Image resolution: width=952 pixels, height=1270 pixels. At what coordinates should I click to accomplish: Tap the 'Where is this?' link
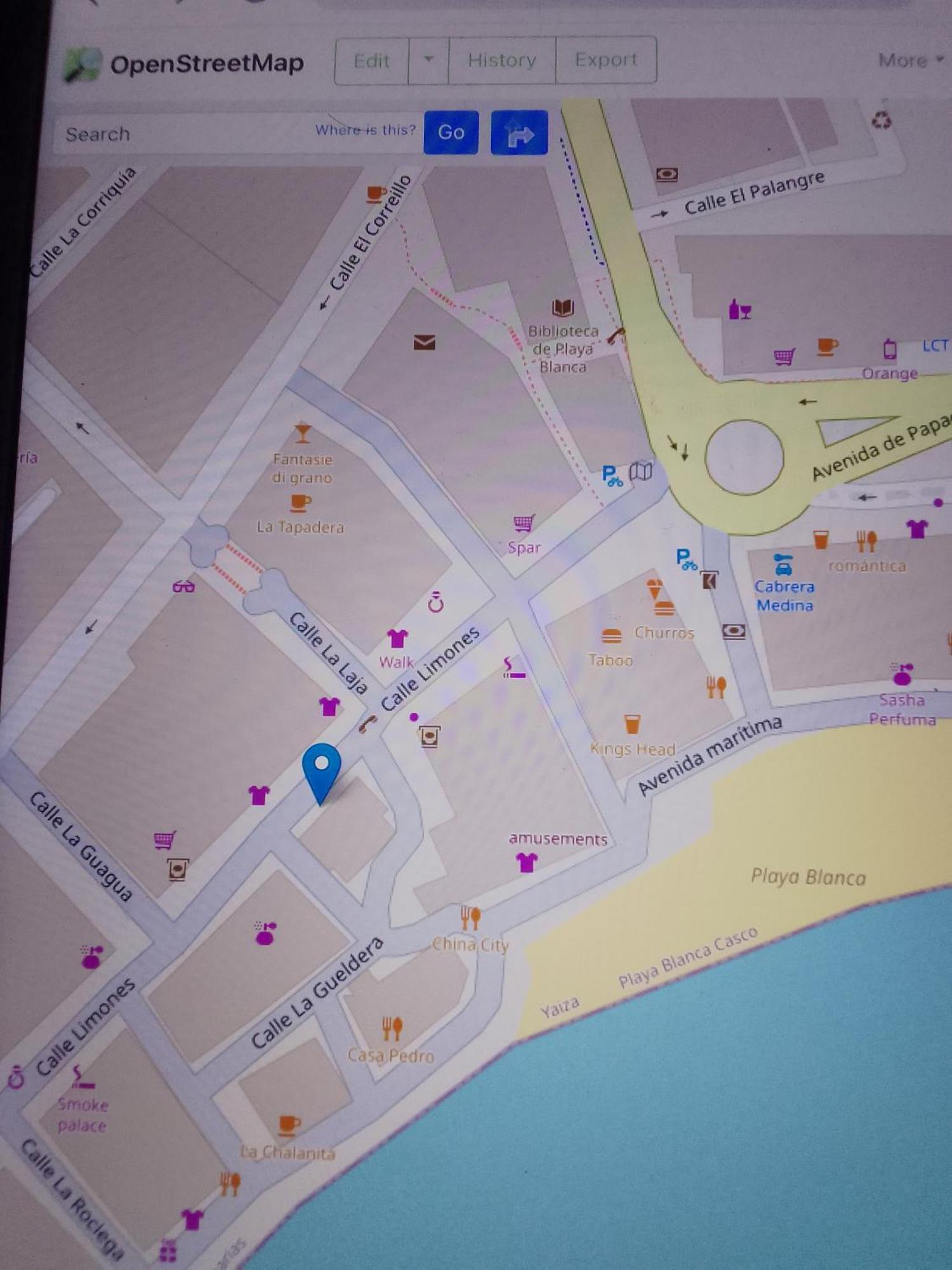pos(365,130)
